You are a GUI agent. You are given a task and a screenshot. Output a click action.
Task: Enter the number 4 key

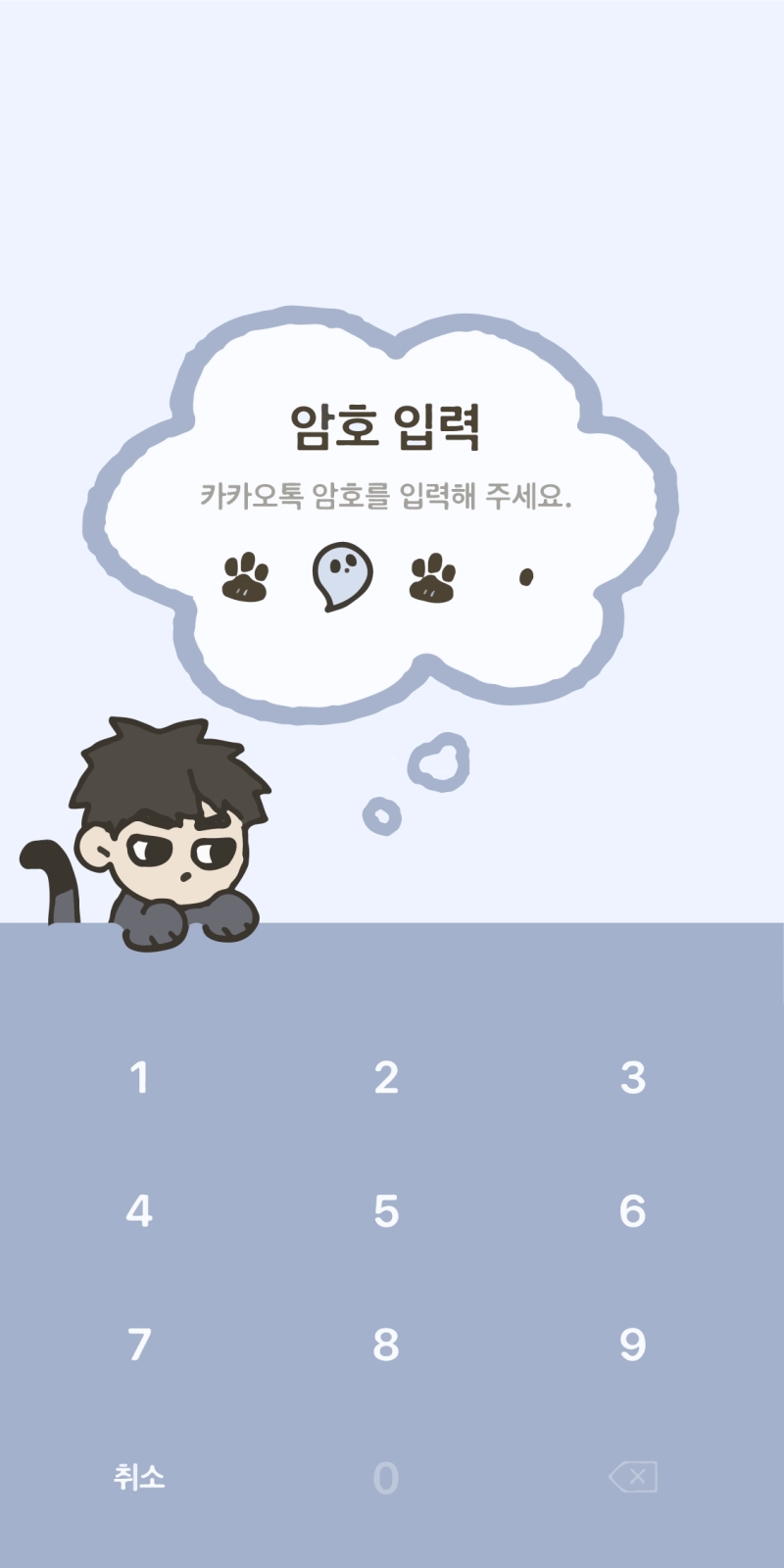[x=139, y=1211]
